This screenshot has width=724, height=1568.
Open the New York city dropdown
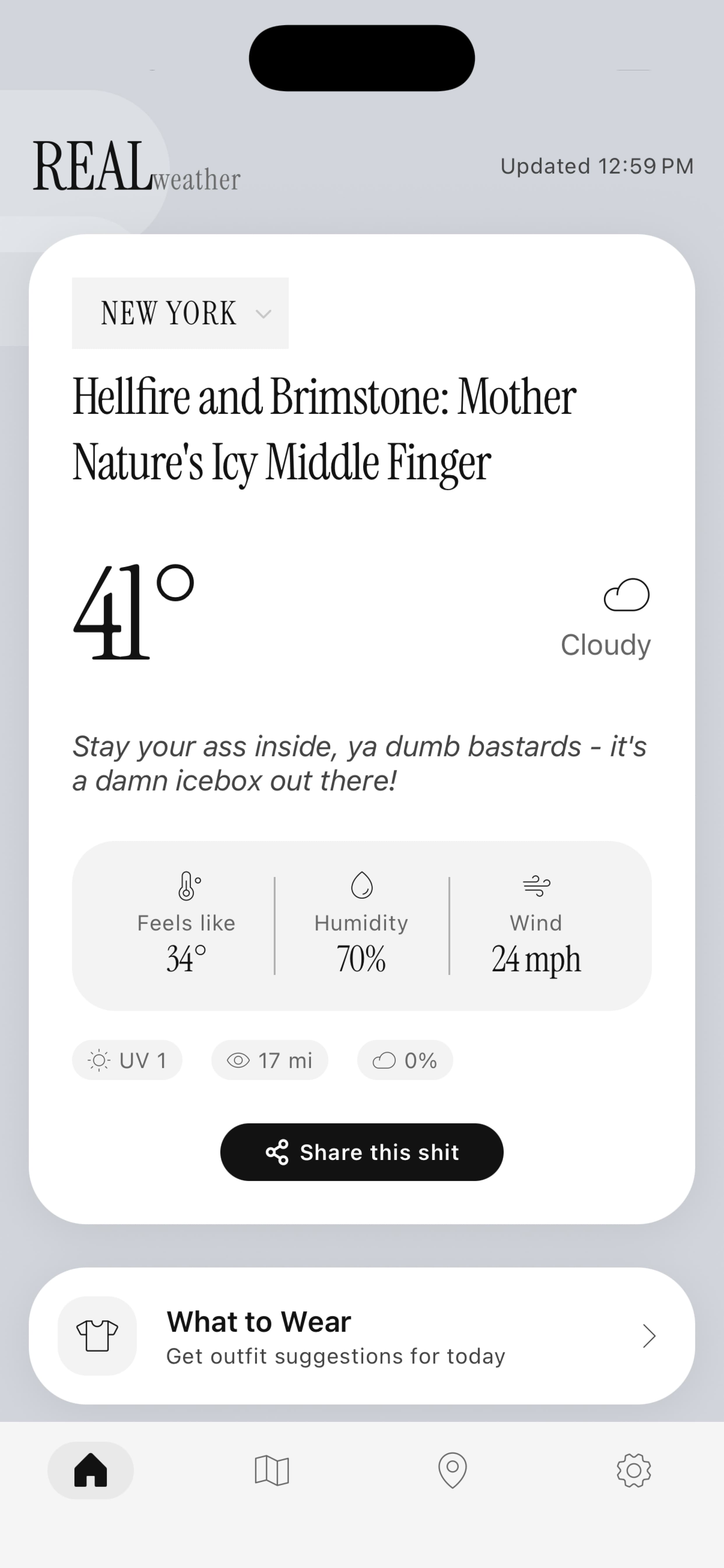(180, 313)
